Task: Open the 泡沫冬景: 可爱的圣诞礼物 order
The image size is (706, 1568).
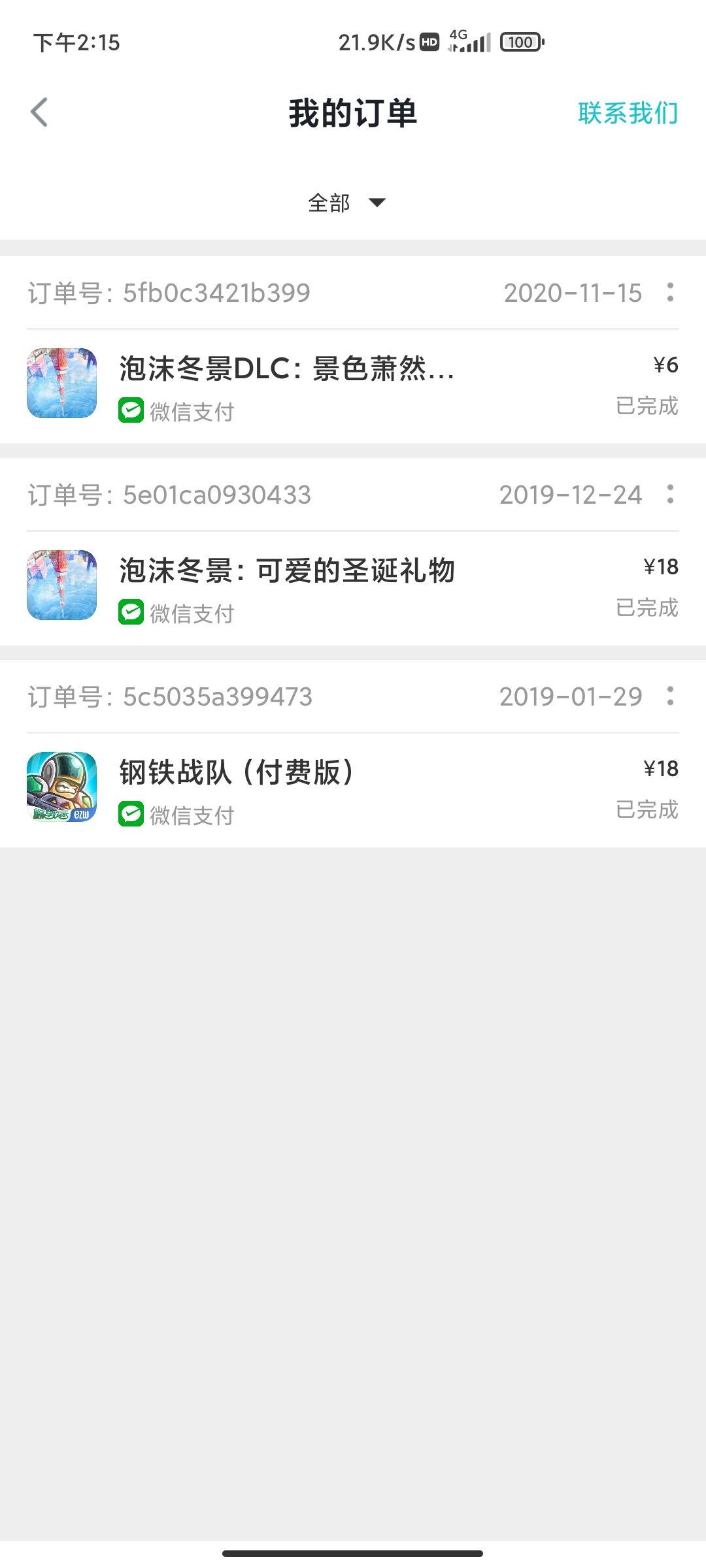Action: coord(353,589)
